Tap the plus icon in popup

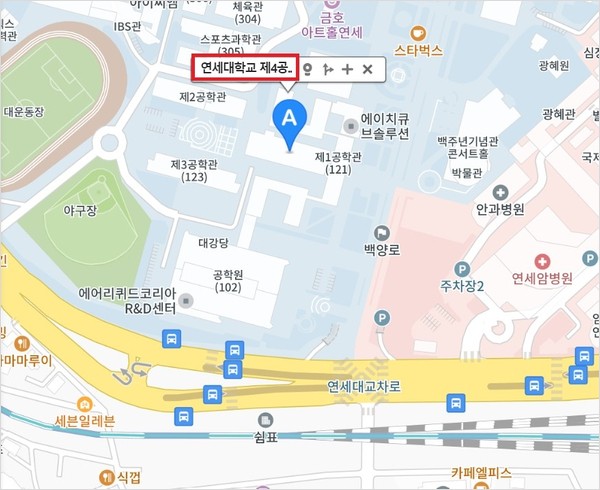[x=347, y=69]
